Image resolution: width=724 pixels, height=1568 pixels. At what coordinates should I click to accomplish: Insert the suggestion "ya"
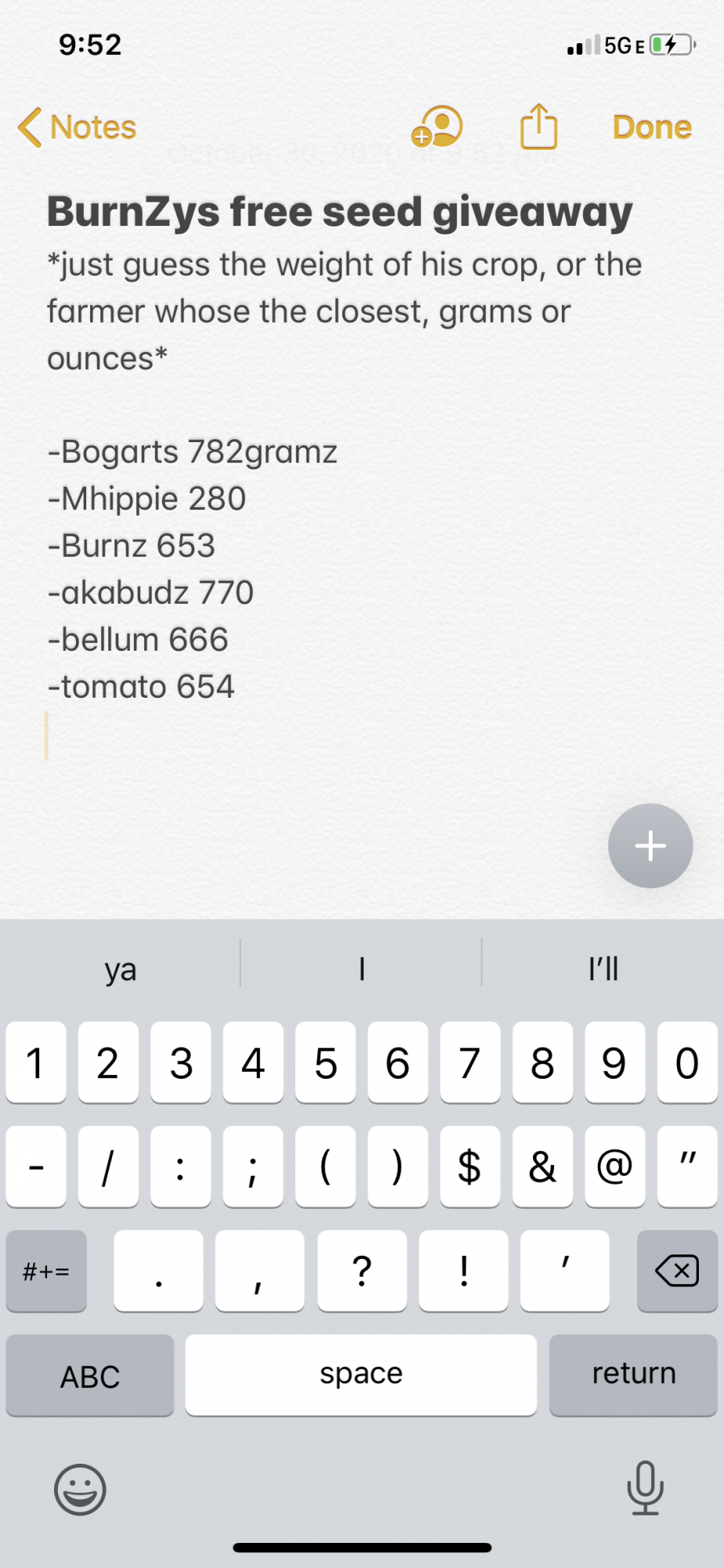[121, 970]
